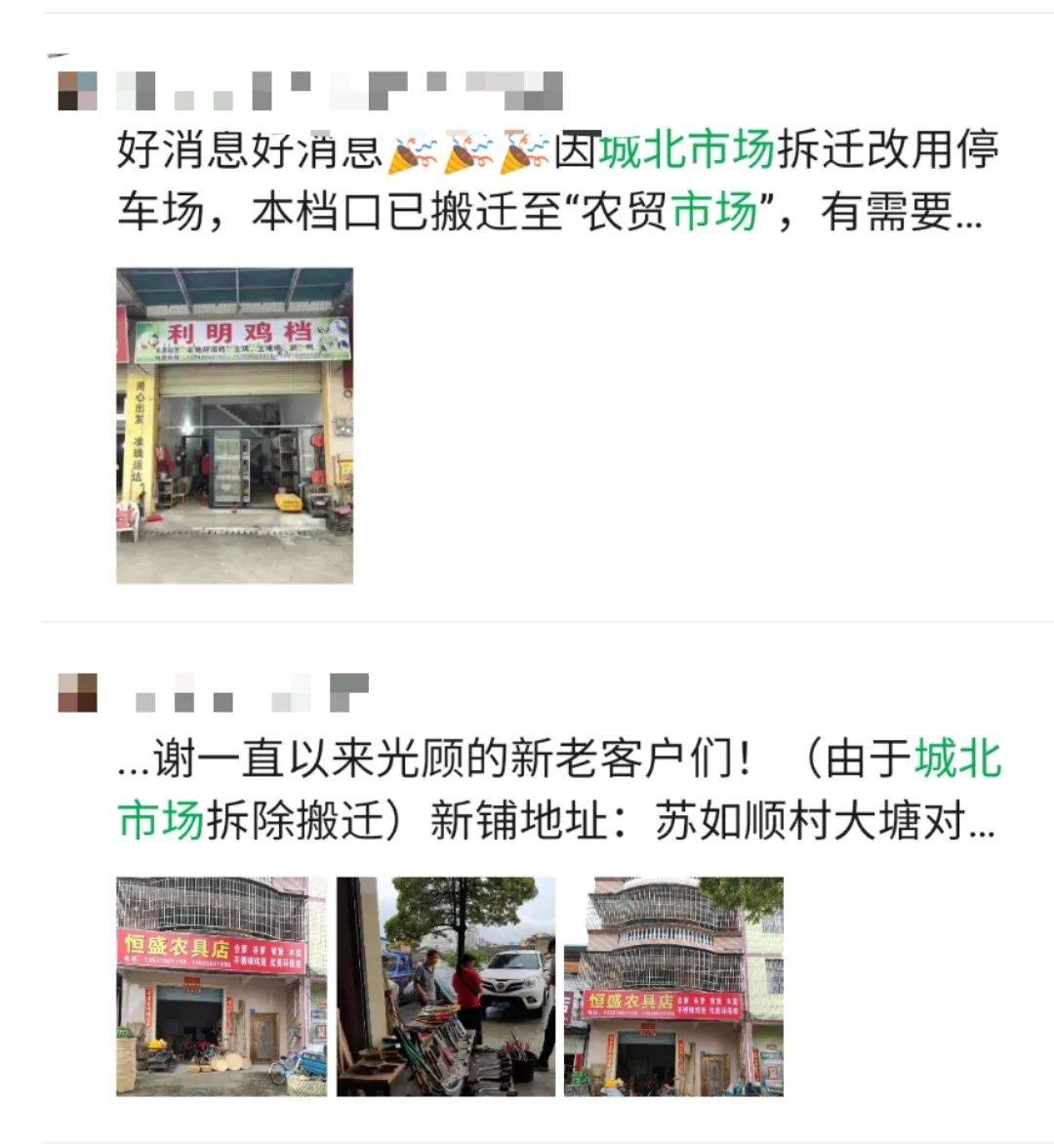This screenshot has width=1054, height=1148.
Task: Open the first poster's profile avatar
Action: [x=78, y=91]
